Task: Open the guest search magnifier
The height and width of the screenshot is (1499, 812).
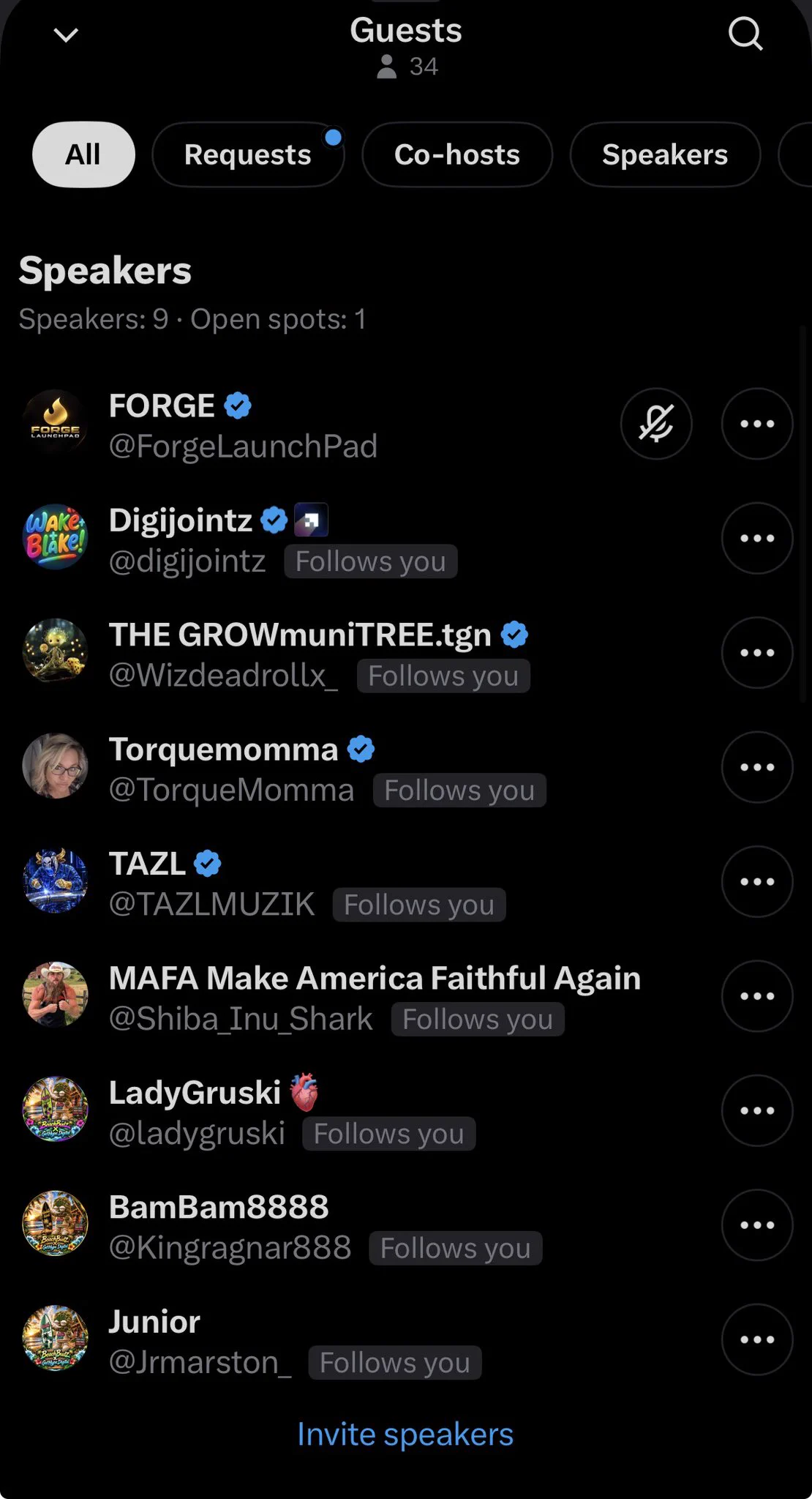Action: pos(745,34)
